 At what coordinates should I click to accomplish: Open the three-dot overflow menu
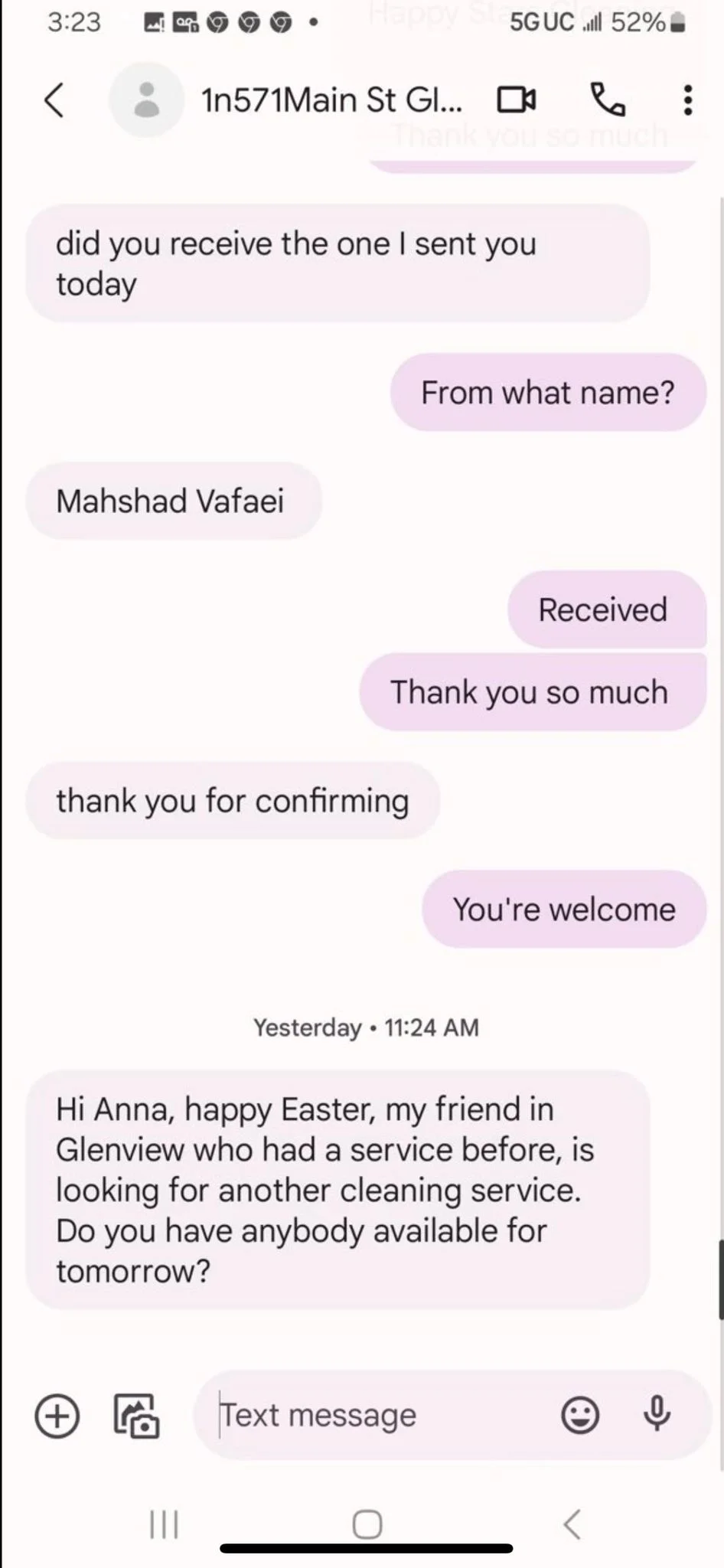688,100
